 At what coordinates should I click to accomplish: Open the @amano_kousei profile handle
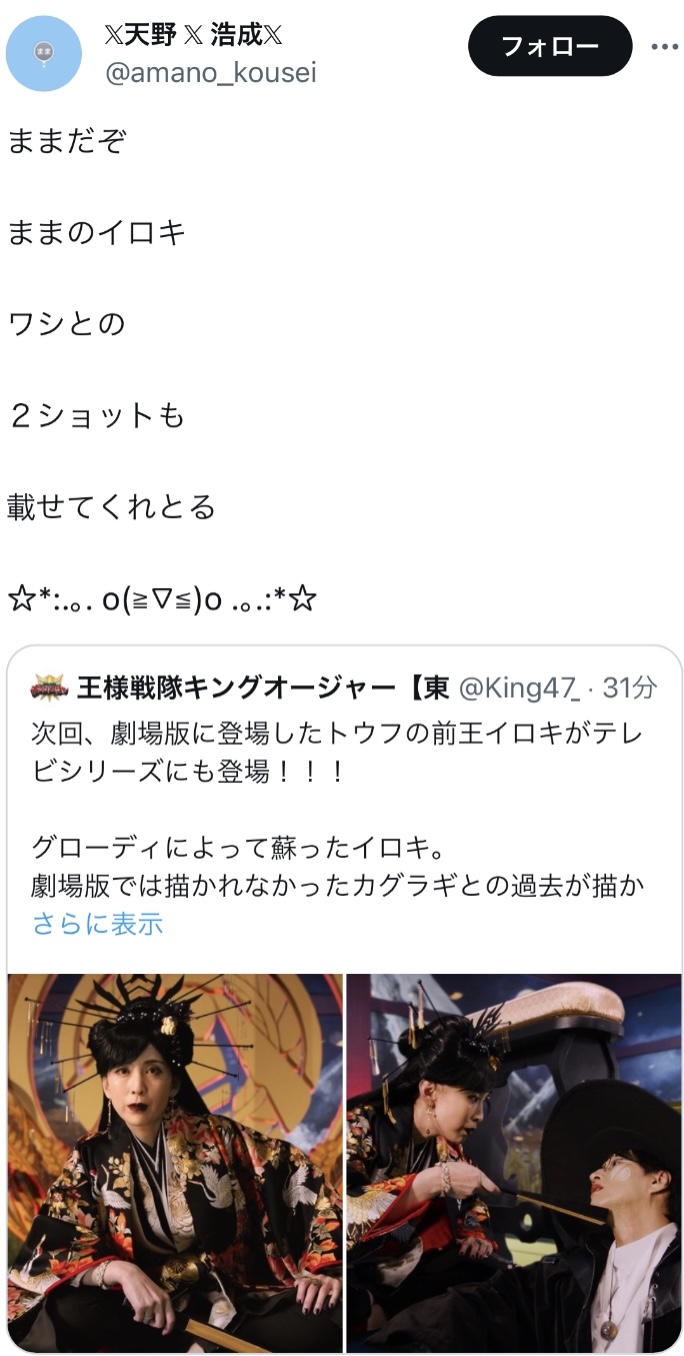(x=210, y=73)
